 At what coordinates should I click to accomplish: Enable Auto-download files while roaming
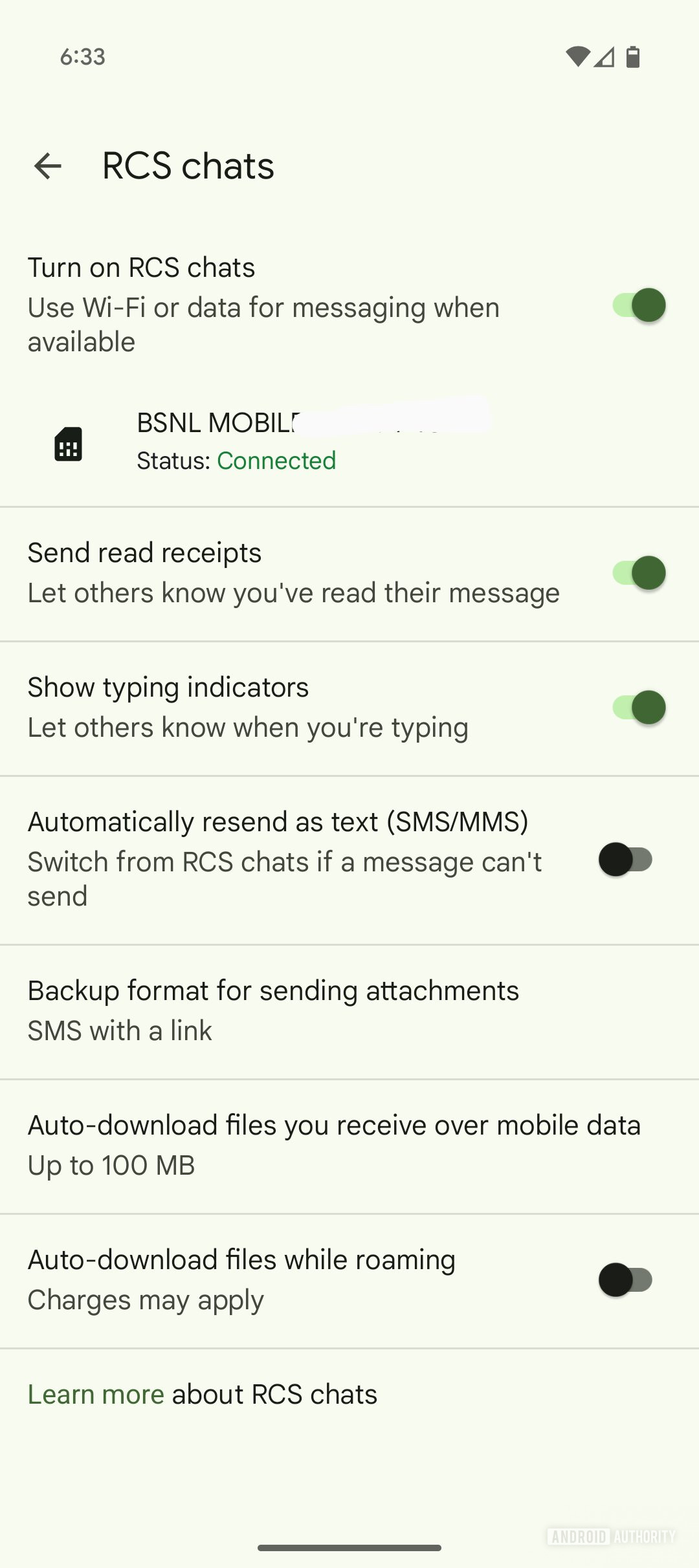pyautogui.click(x=626, y=1279)
